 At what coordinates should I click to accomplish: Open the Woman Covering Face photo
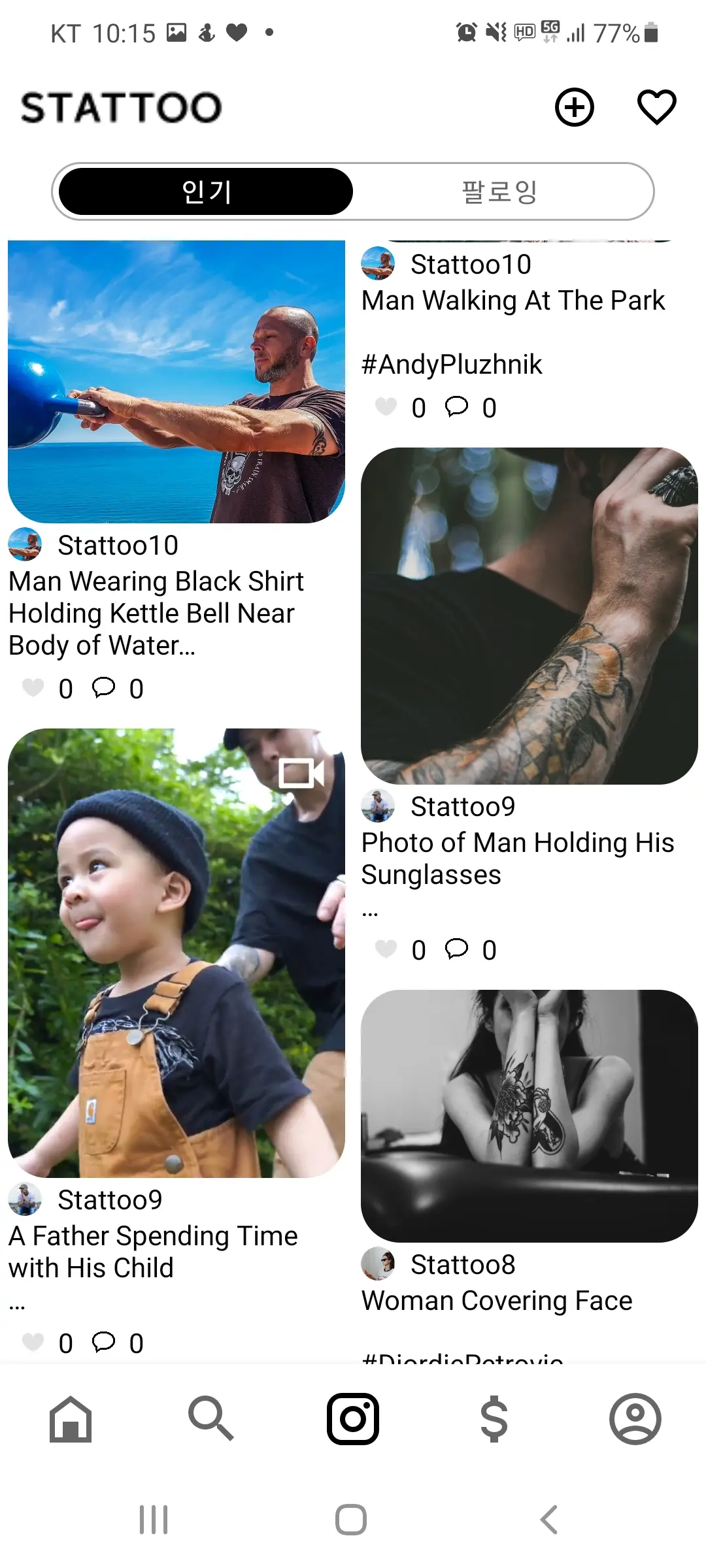click(x=529, y=1115)
